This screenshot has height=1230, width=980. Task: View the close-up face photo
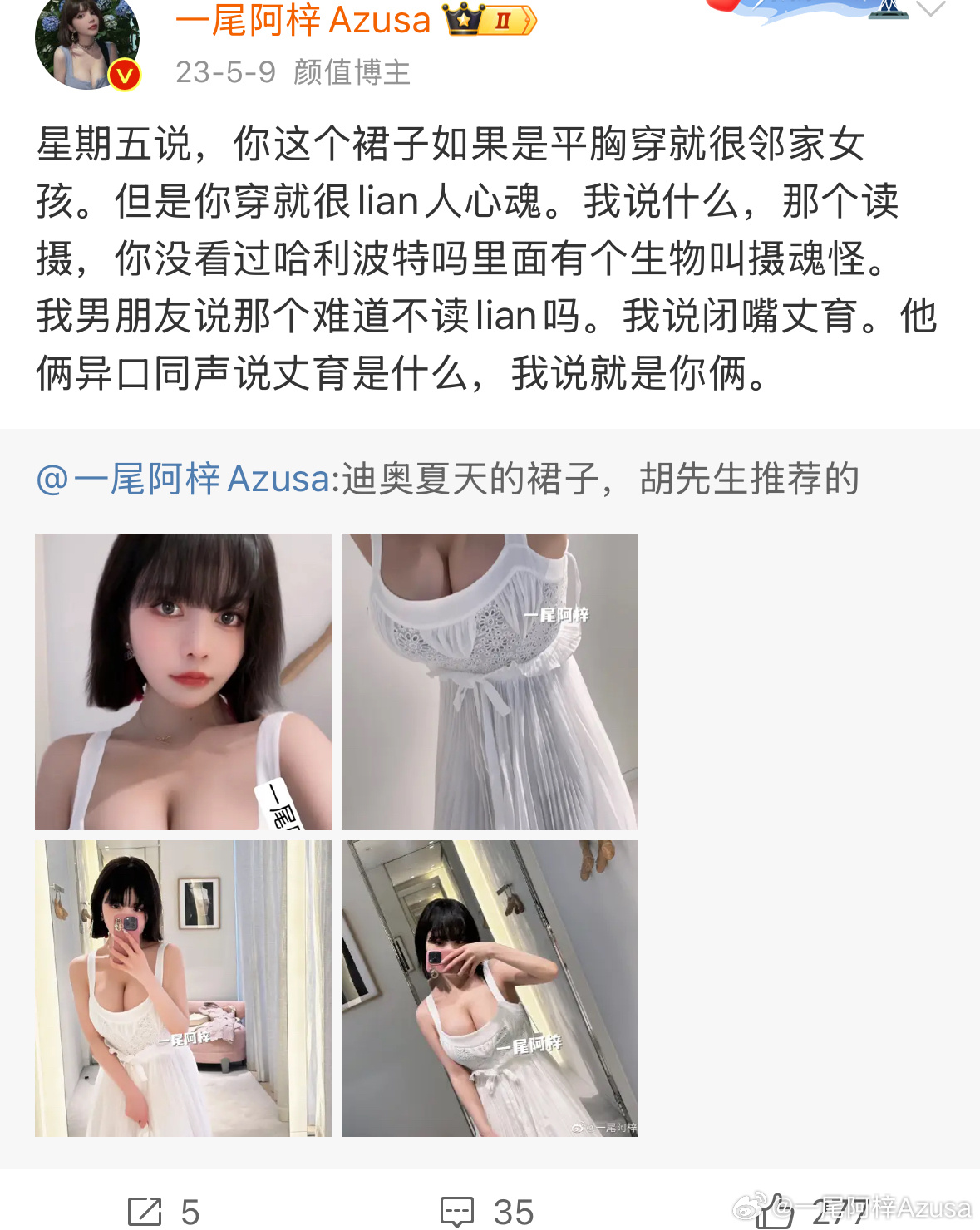coord(183,681)
